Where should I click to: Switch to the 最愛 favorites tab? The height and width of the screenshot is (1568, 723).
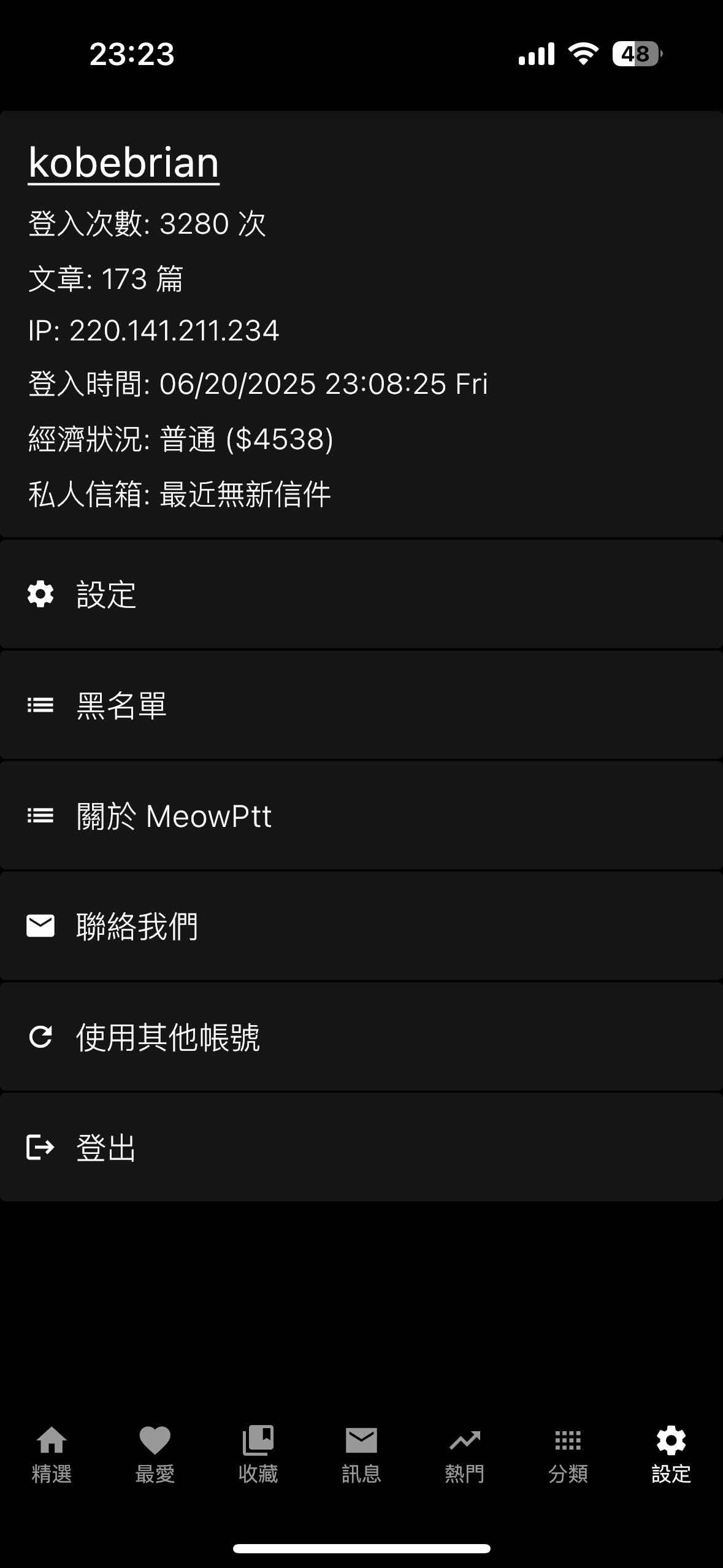pyautogui.click(x=155, y=1454)
